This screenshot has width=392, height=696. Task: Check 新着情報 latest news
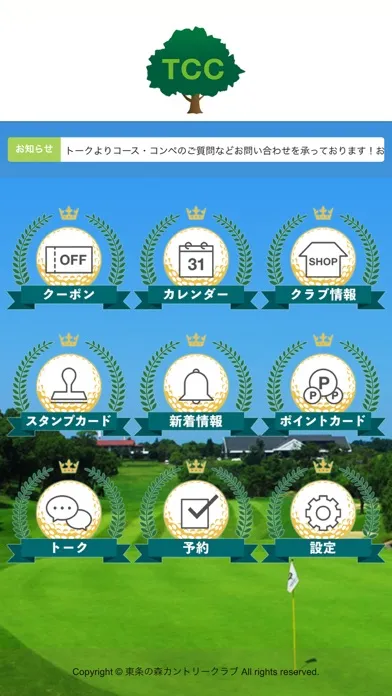pos(196,385)
